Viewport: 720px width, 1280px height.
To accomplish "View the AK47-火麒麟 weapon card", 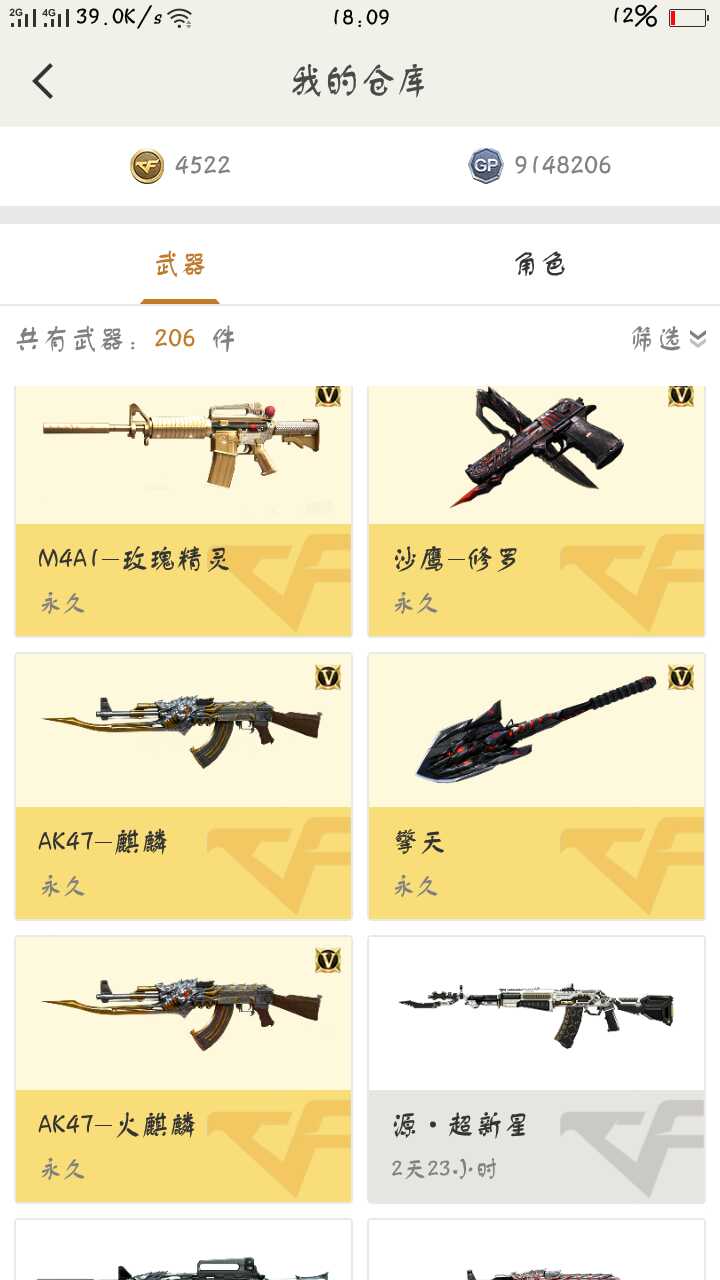I will pos(184,1069).
